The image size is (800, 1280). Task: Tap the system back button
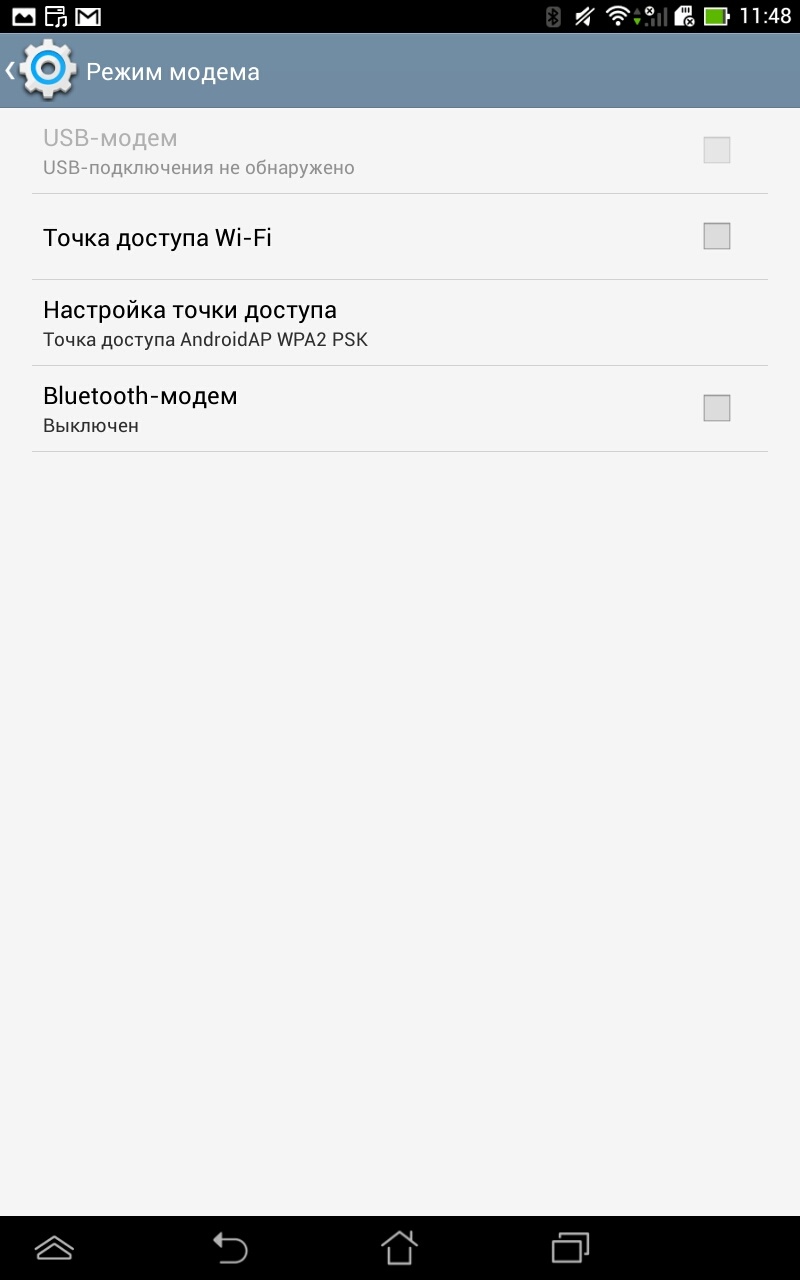[x=229, y=1247]
